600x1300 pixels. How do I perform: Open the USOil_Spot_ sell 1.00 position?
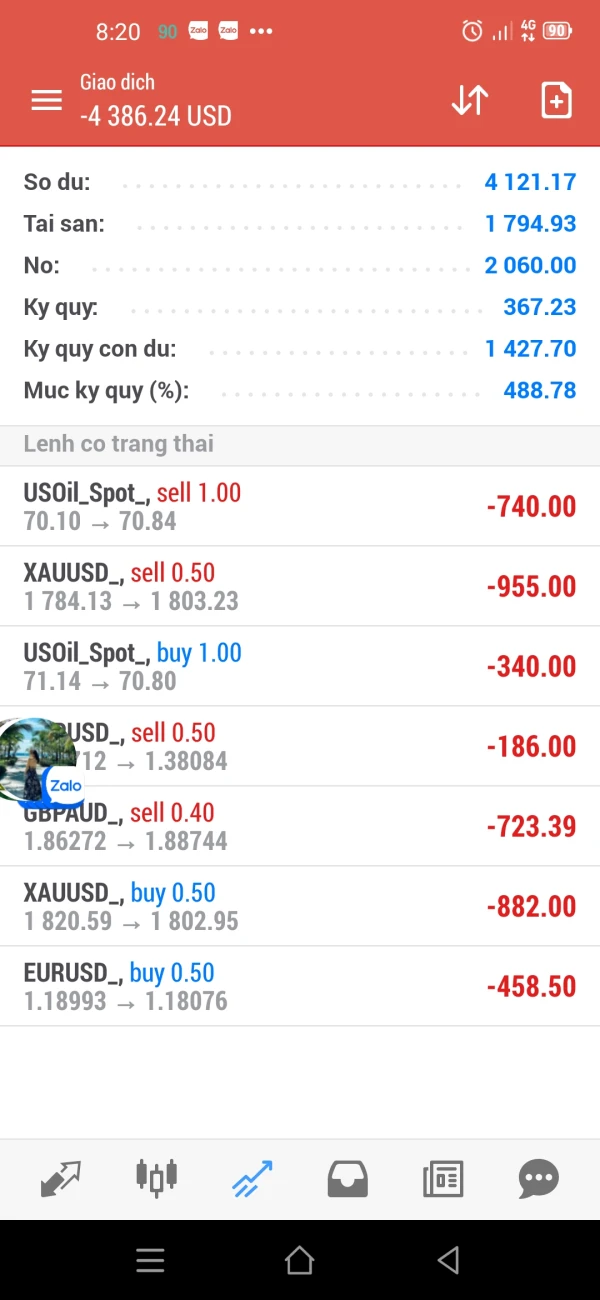(x=300, y=506)
